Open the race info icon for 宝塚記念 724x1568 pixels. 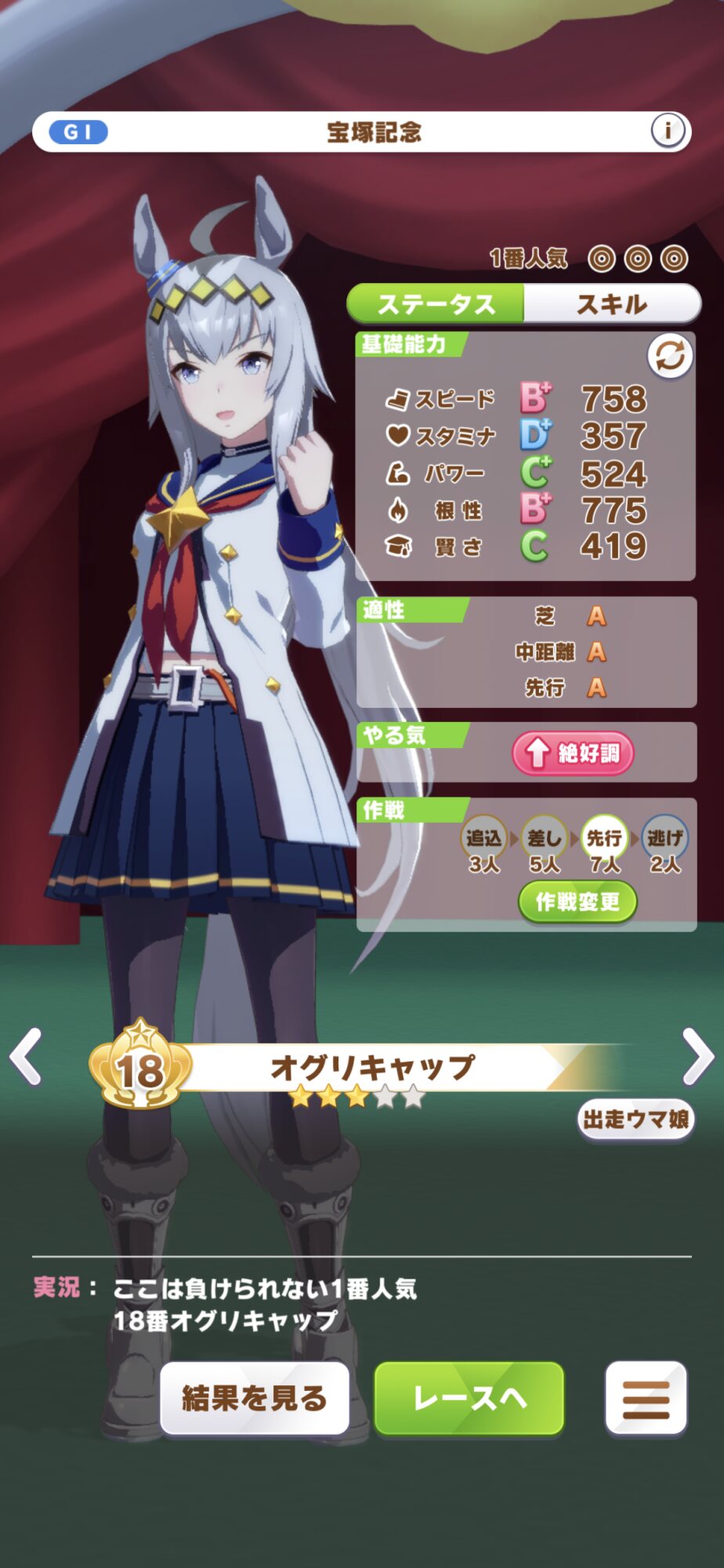point(668,131)
